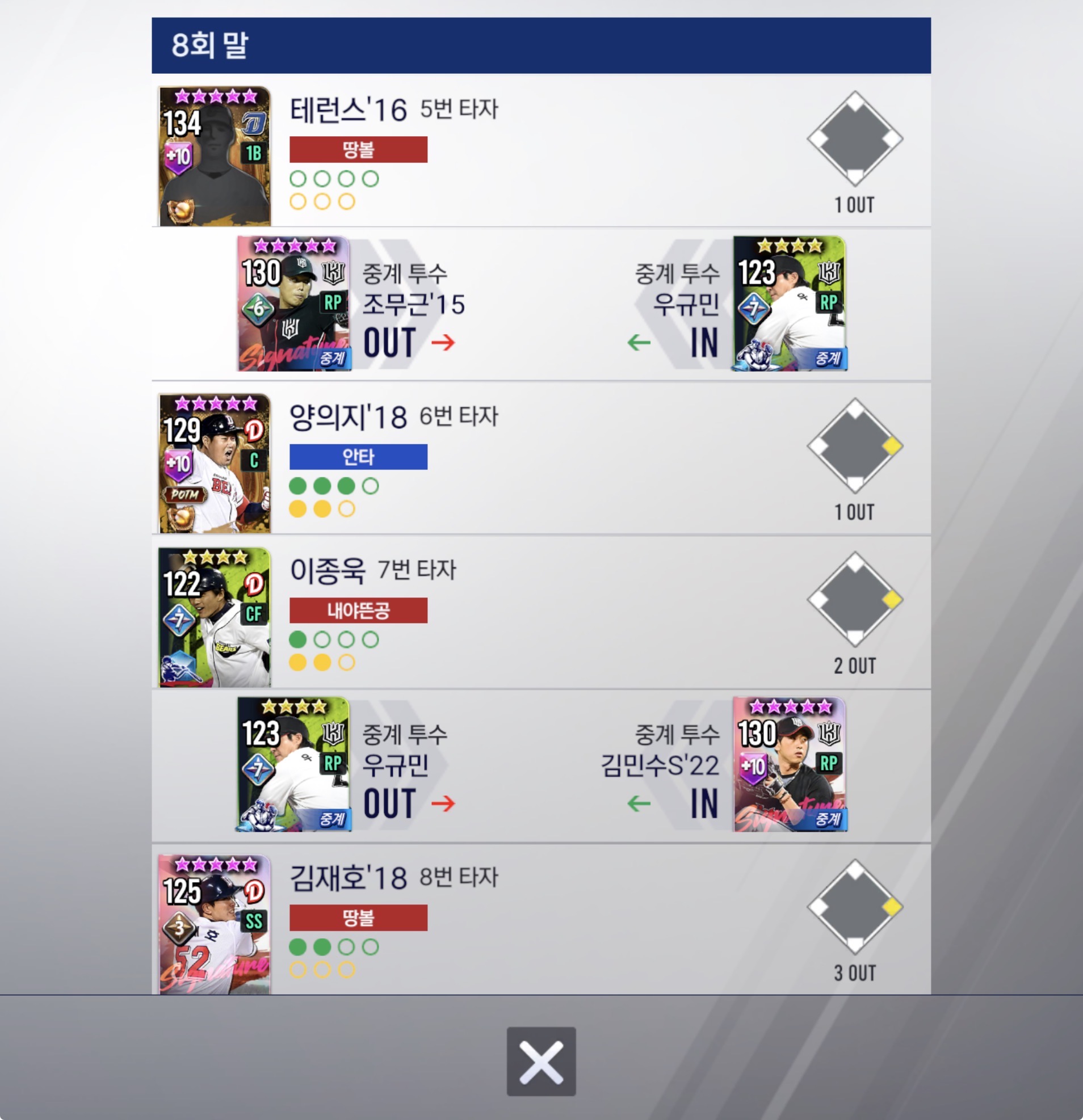Open 테런스'16 player card
Viewport: 1083px width, 1120px height.
pos(215,156)
